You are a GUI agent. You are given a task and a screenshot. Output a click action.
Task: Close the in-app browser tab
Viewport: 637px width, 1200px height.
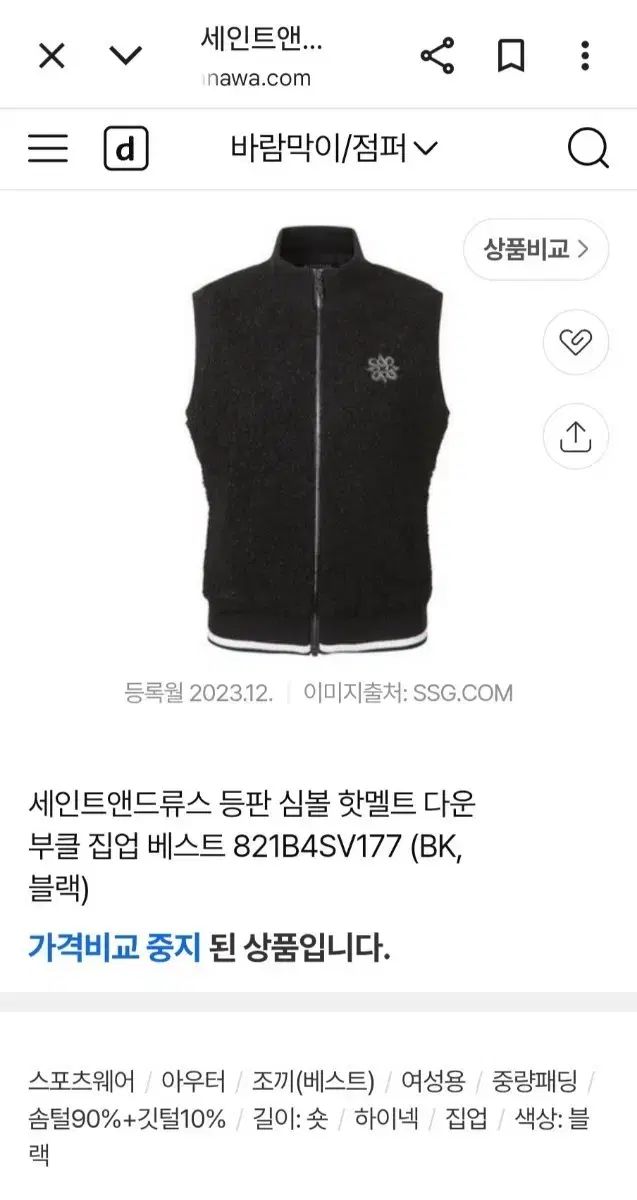51,56
